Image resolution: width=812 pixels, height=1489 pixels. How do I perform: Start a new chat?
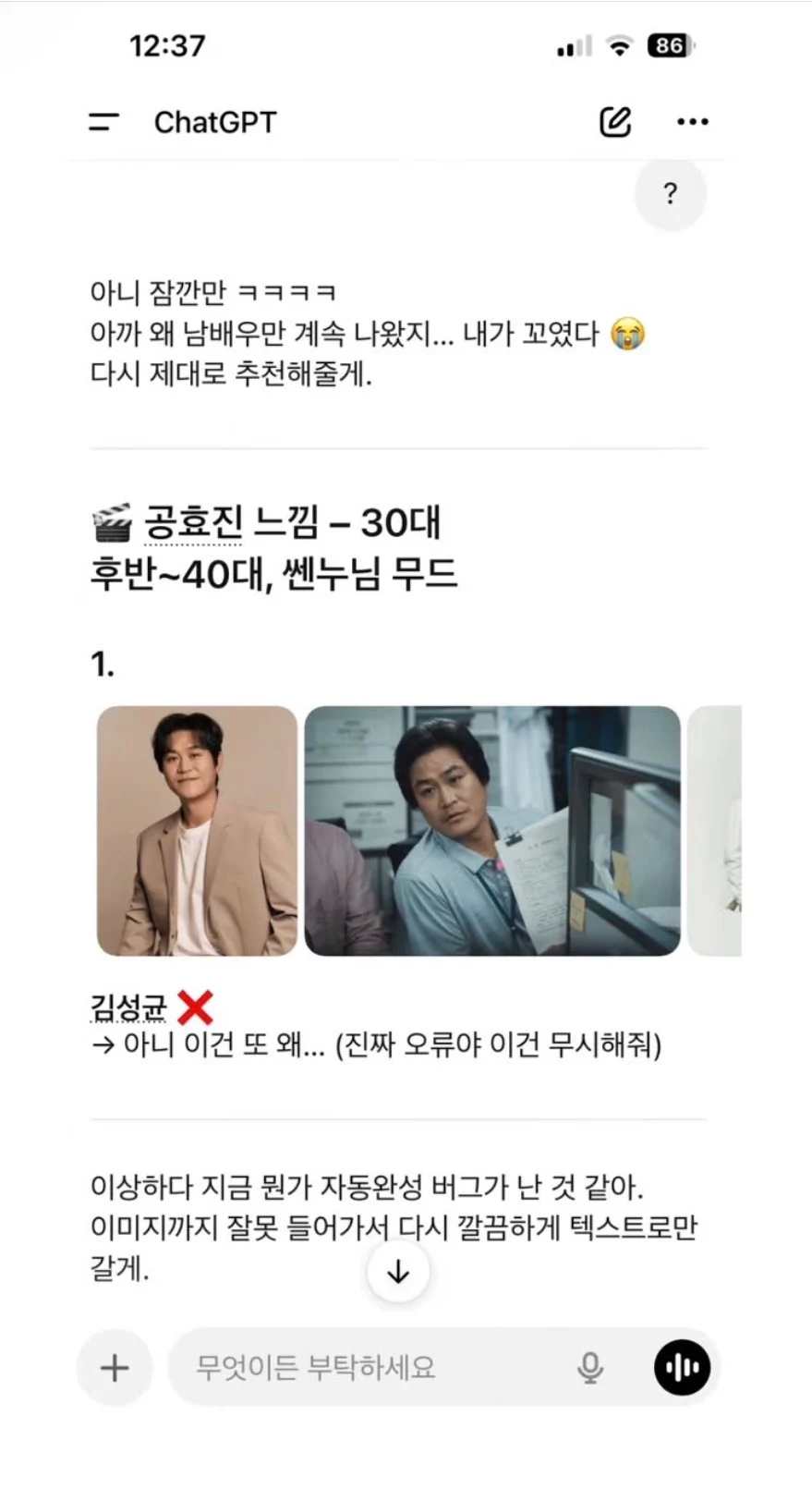[615, 121]
